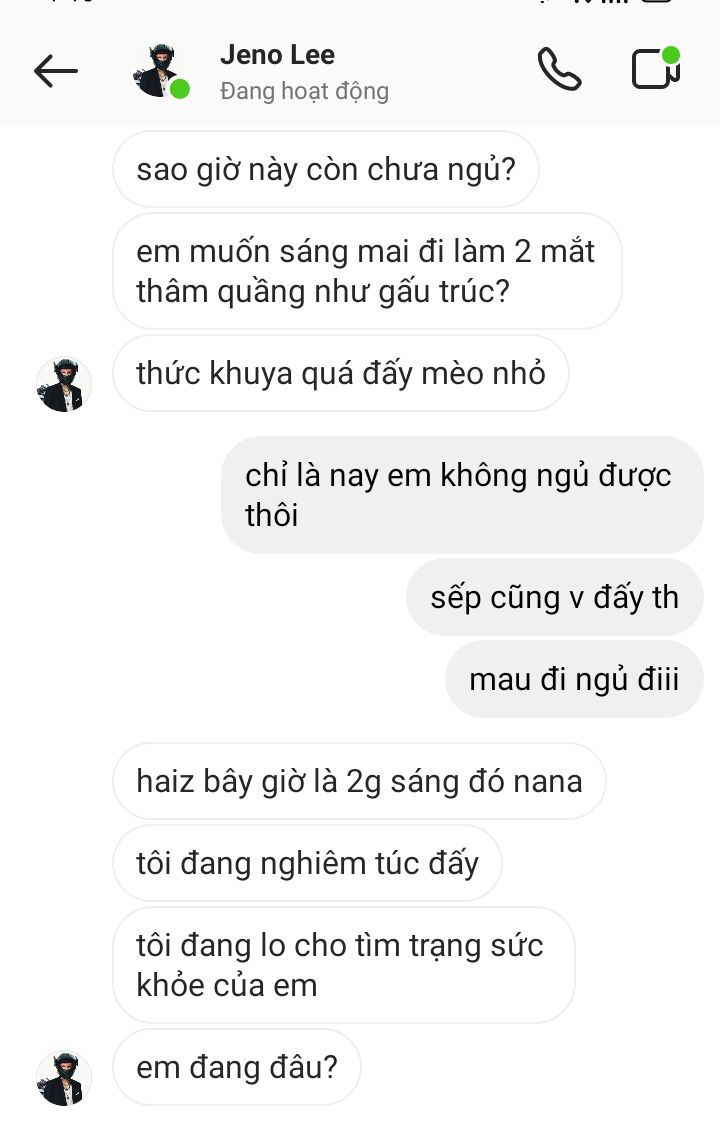Go back from the Jeno Lee chat
Image resolution: width=720 pixels, height=1124 pixels.
click(x=56, y=71)
